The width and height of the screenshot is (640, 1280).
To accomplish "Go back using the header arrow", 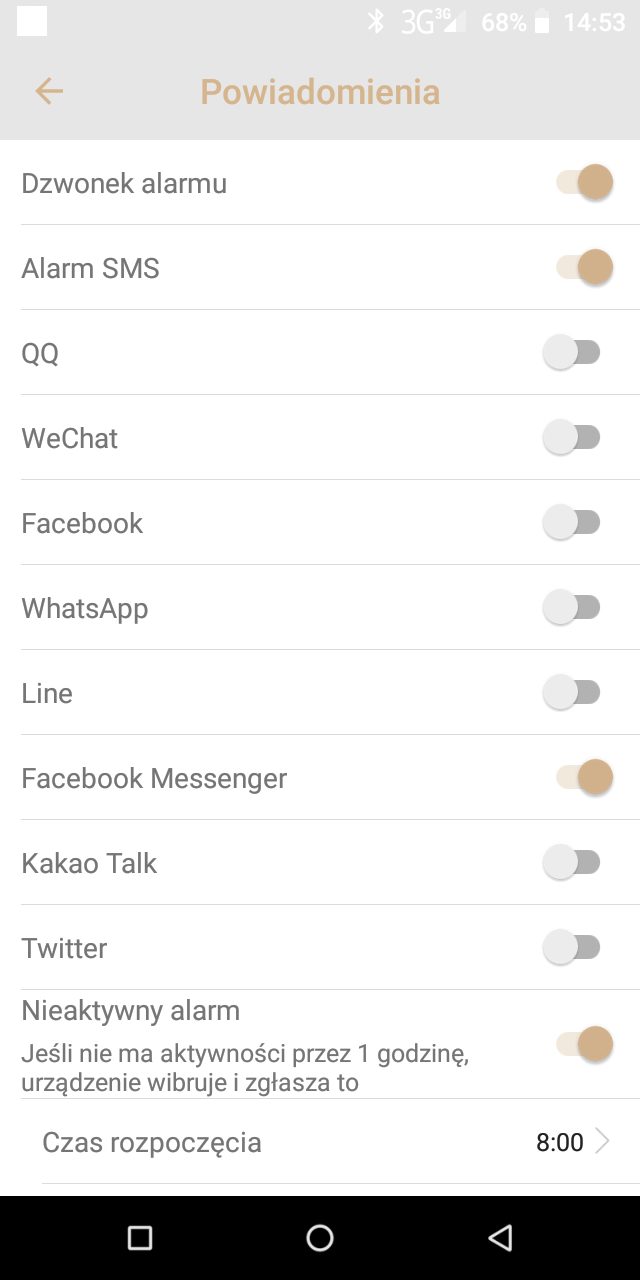I will point(49,92).
